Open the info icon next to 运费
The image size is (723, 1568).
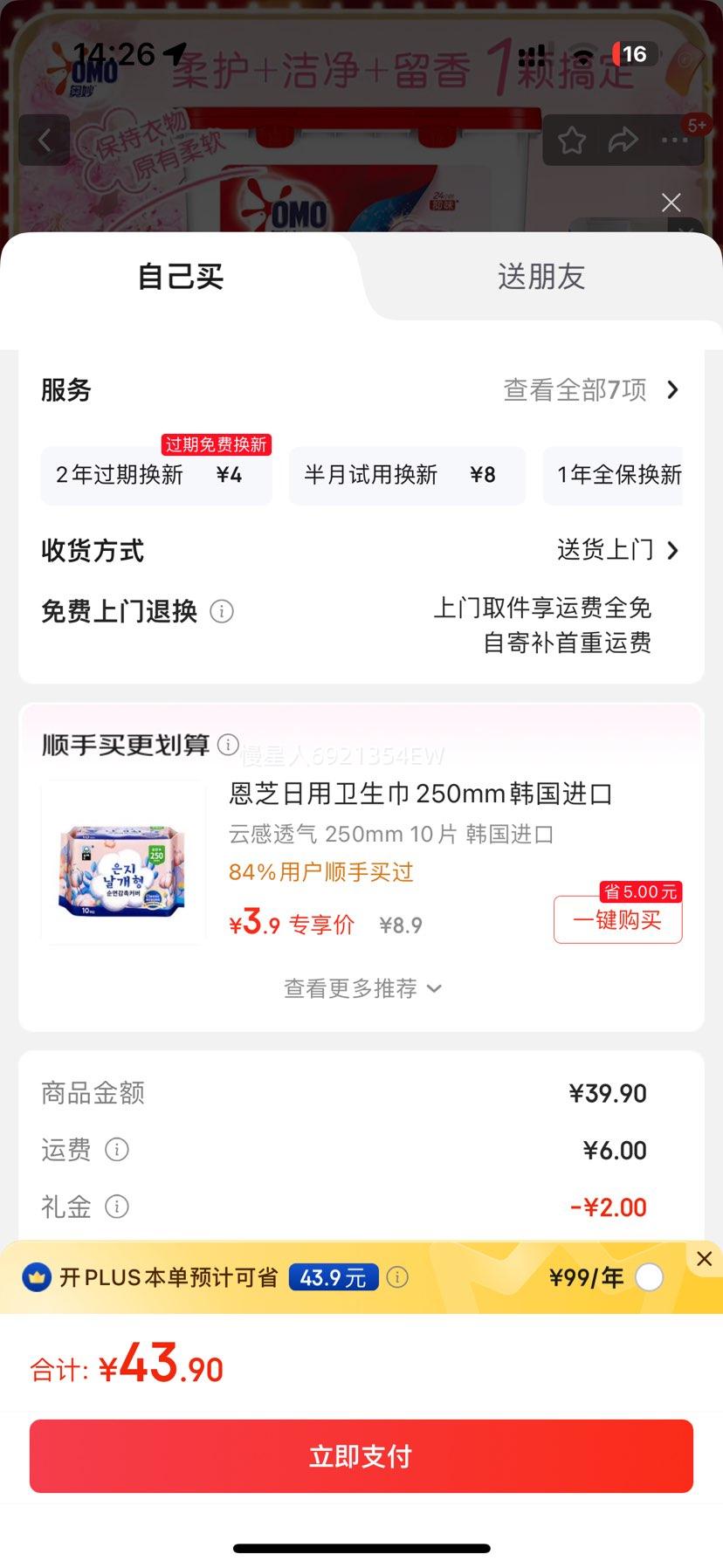(x=119, y=1150)
